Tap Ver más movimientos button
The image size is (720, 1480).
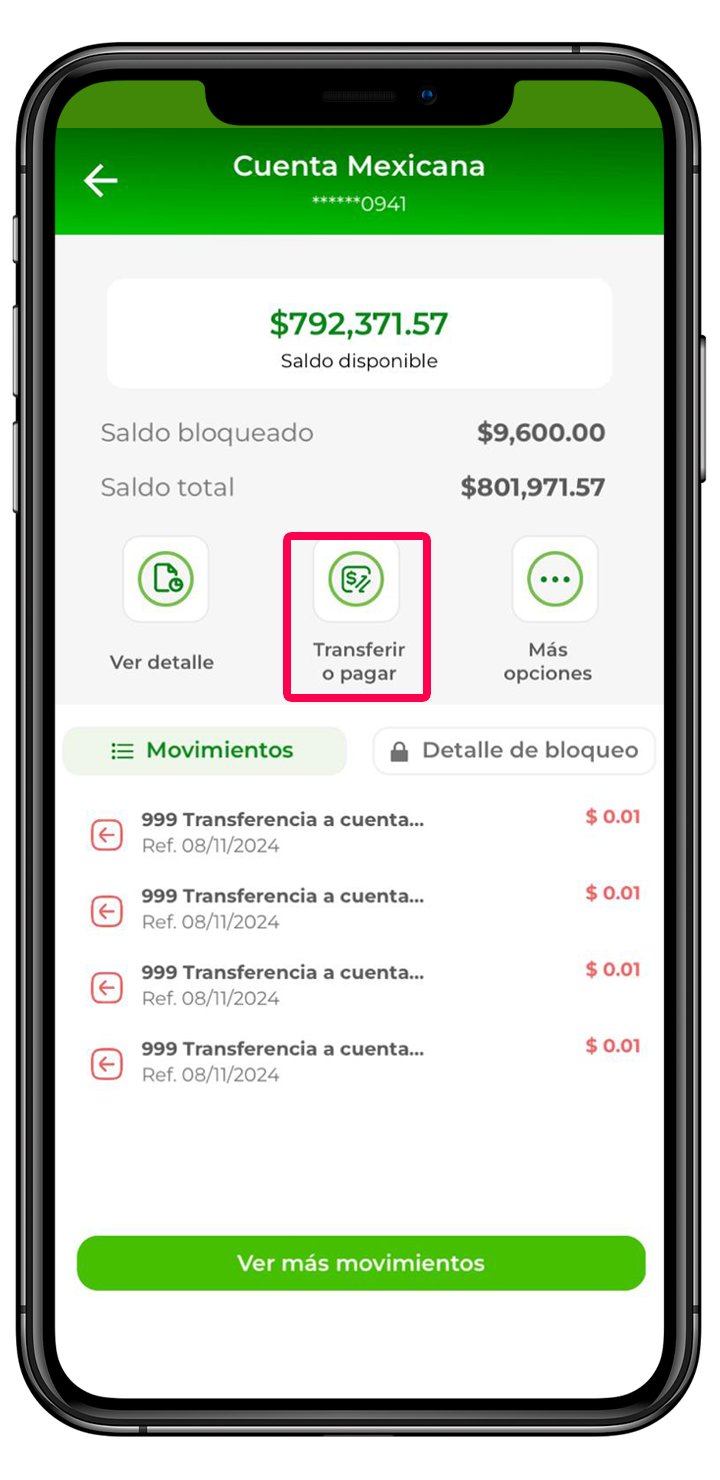361,1263
